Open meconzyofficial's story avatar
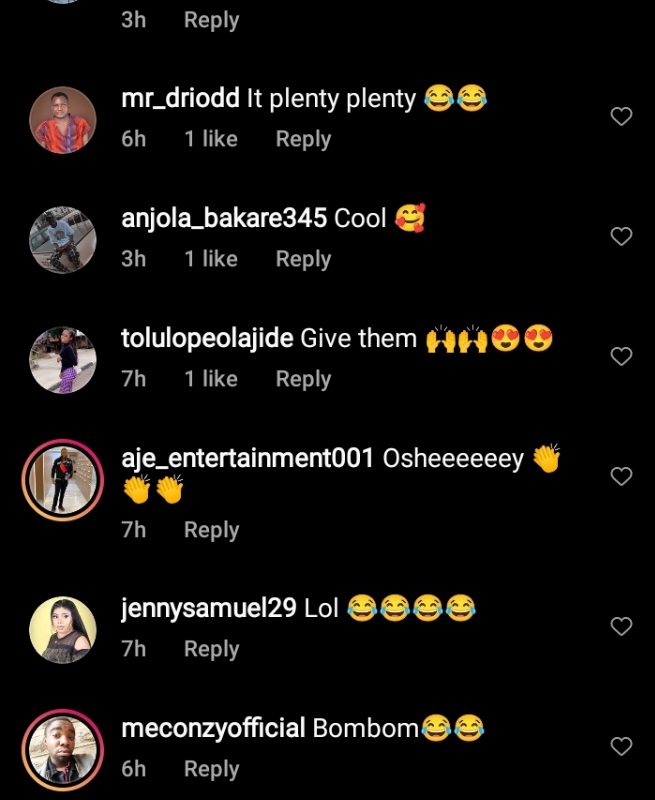 [62, 750]
